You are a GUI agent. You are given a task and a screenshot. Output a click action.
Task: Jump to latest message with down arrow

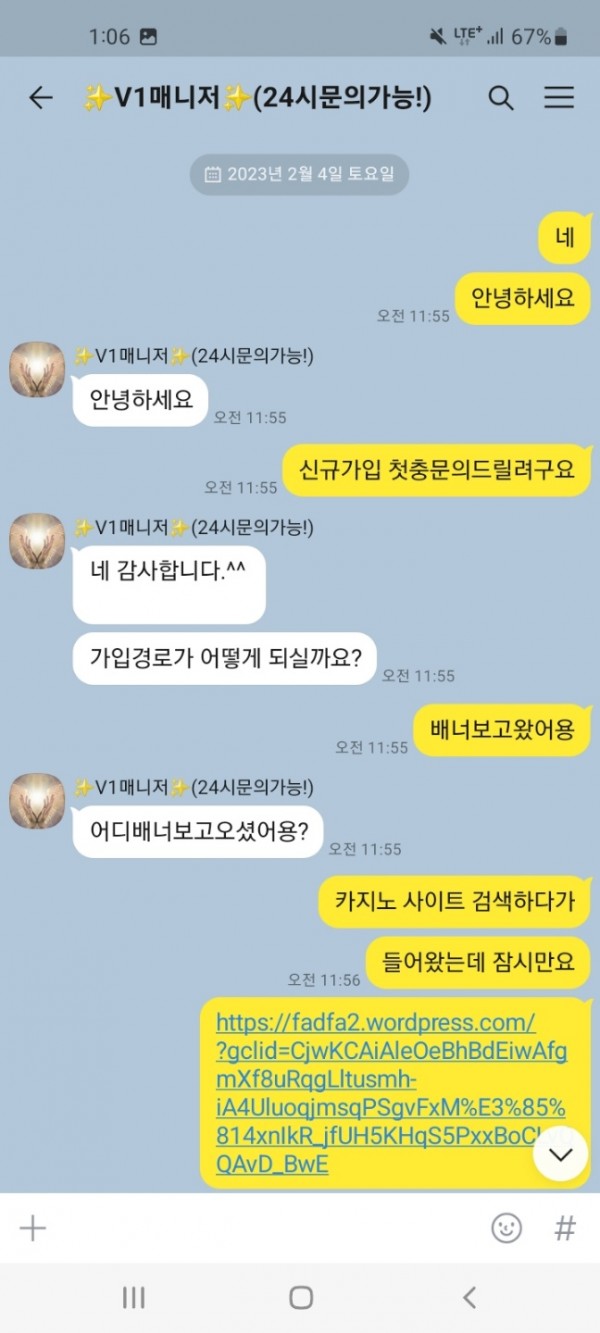(x=560, y=1154)
